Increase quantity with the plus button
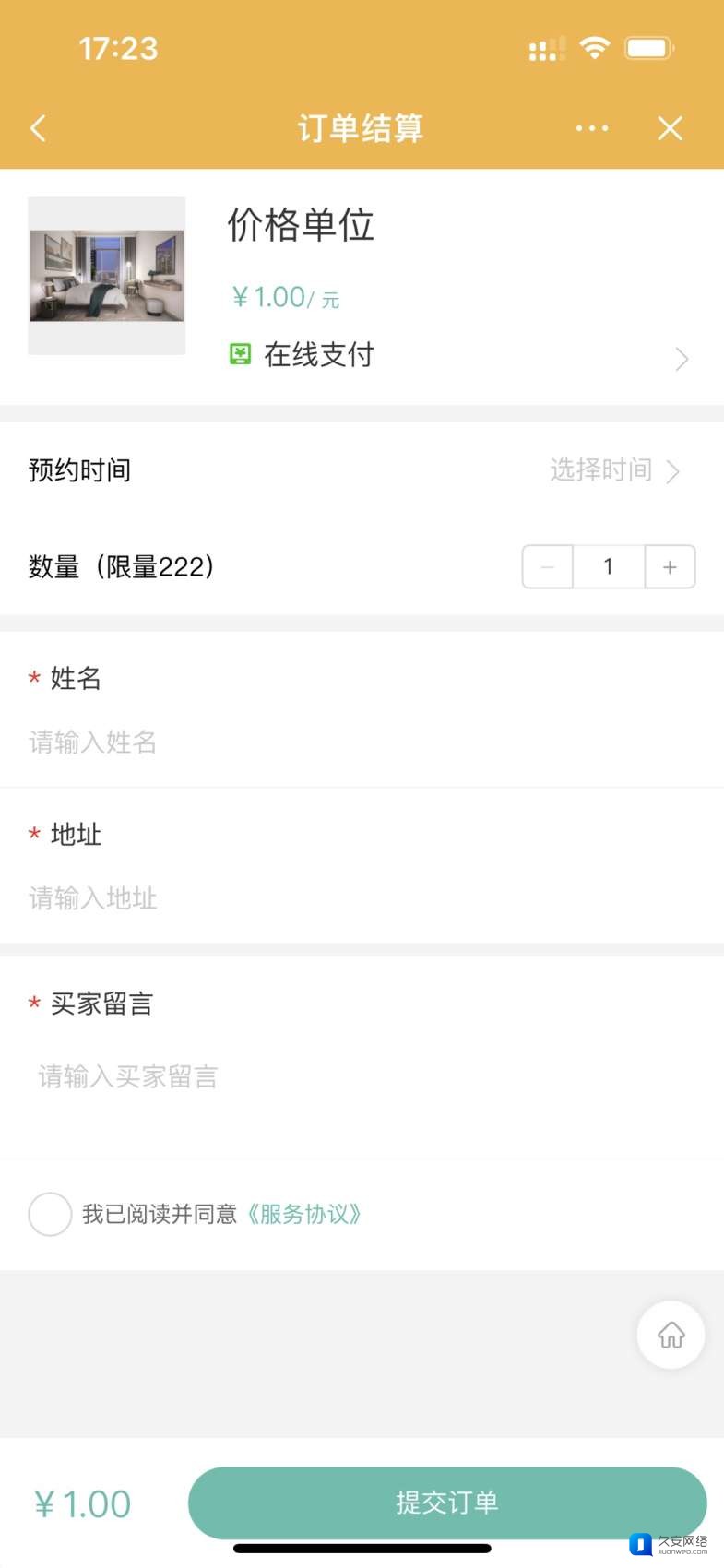The width and height of the screenshot is (724, 1568). click(670, 566)
